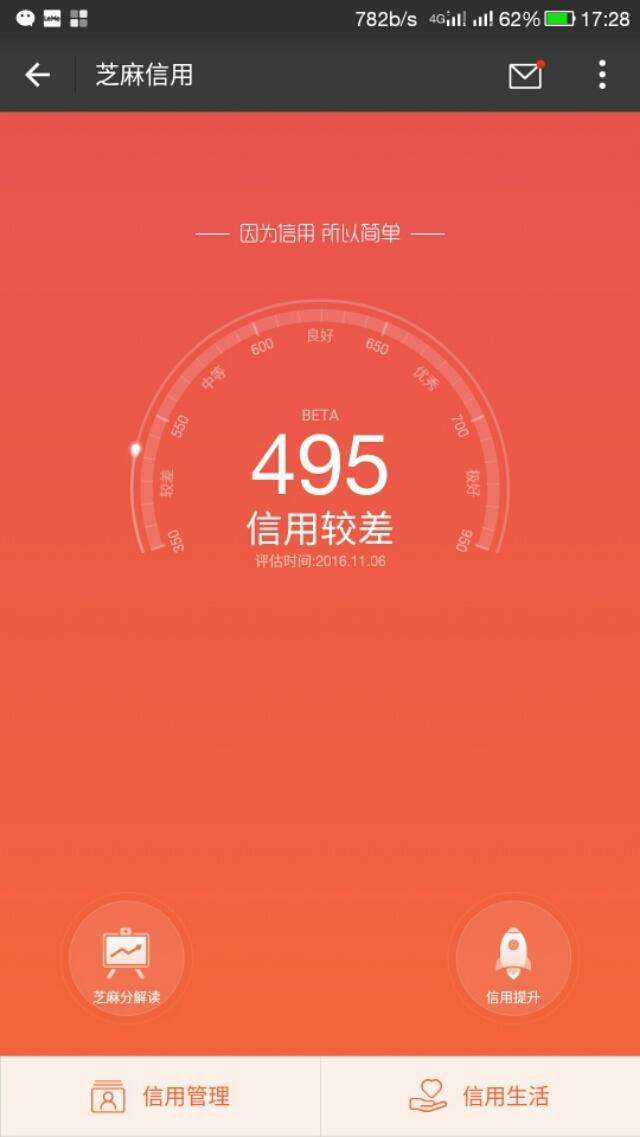The image size is (640, 1137).
Task: Switch to the 信用生活 tab
Action: point(481,1096)
